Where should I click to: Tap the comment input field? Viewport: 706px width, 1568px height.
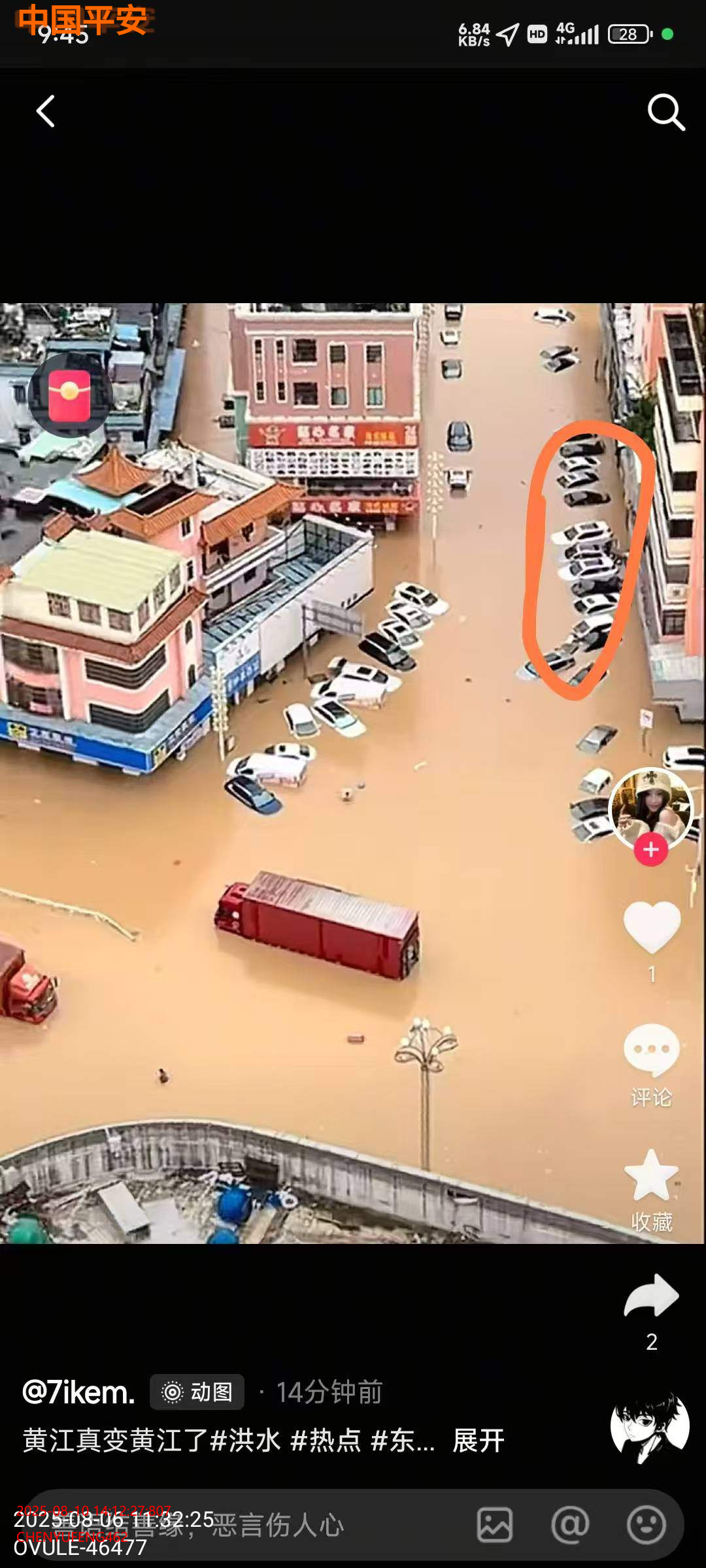[x=261, y=1526]
